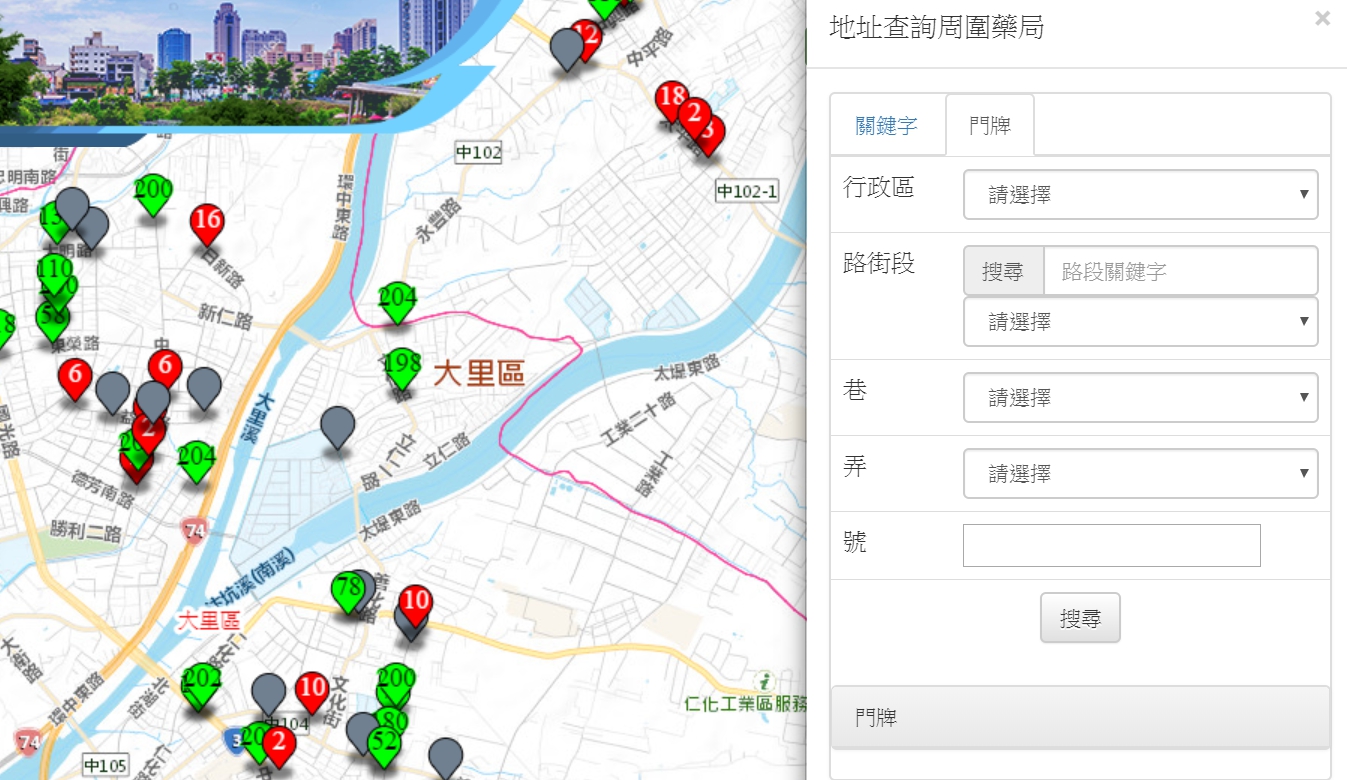Close the 地址查詢周圍藥局 panel

[x=1322, y=18]
